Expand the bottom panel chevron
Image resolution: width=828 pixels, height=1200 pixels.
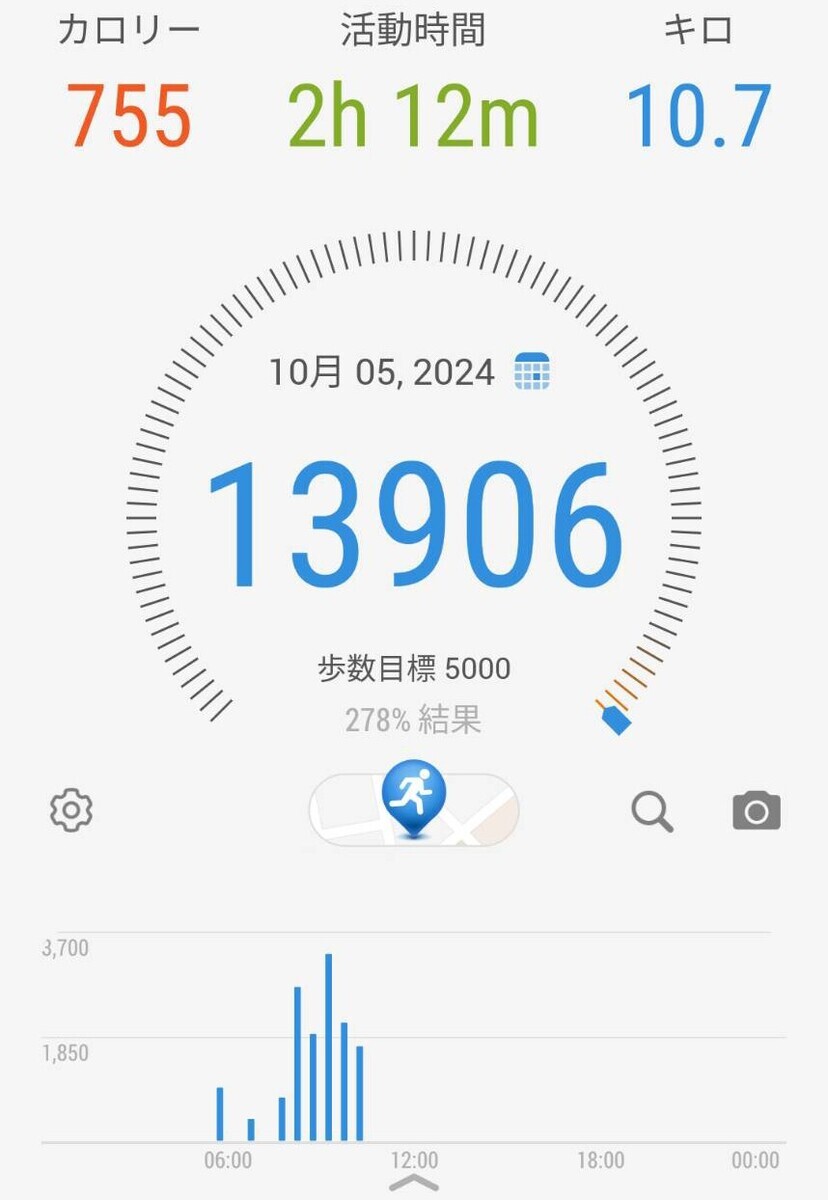(414, 1184)
